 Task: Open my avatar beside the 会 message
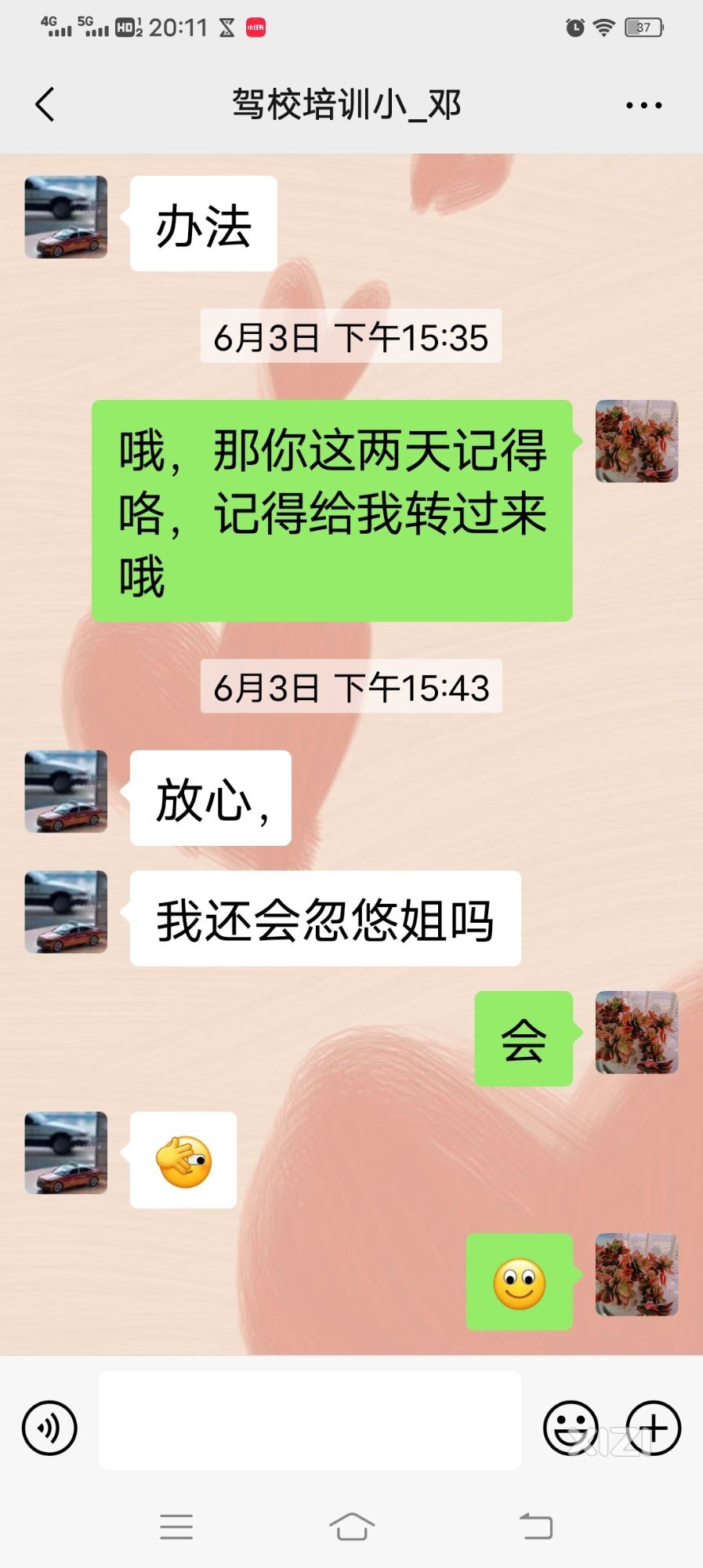(636, 1032)
